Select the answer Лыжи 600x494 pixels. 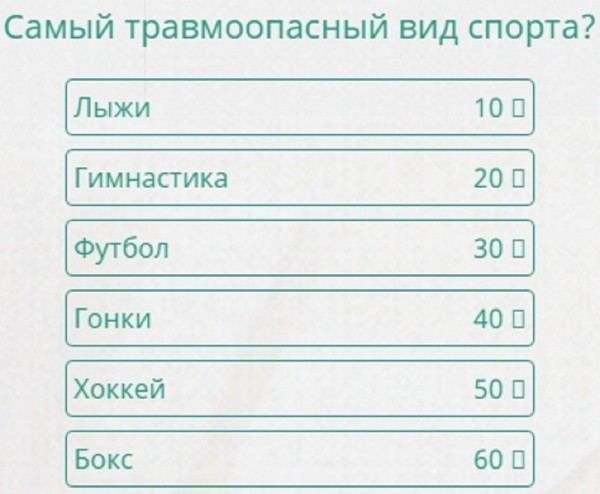coord(300,107)
